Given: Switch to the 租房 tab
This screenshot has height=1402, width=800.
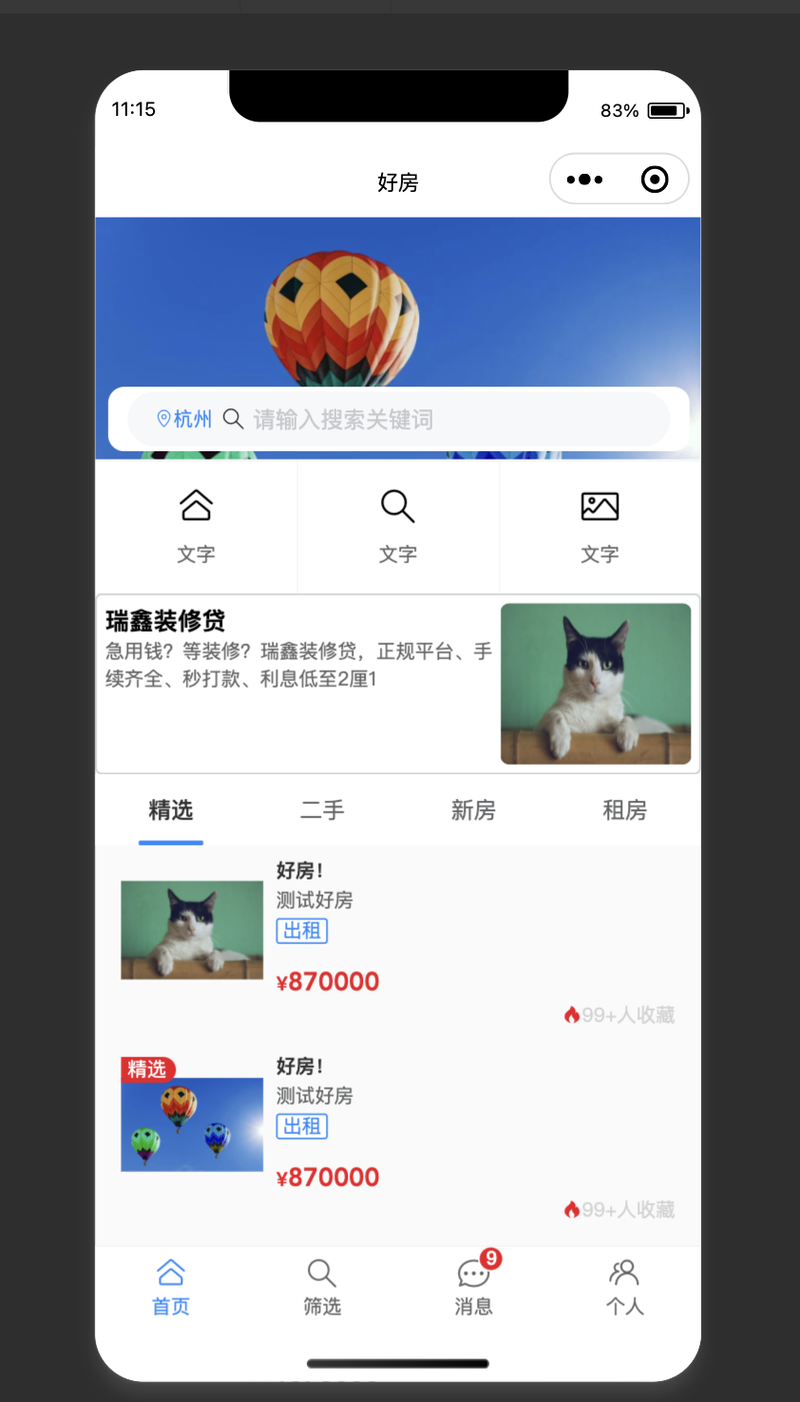Looking at the screenshot, I should click(x=625, y=810).
